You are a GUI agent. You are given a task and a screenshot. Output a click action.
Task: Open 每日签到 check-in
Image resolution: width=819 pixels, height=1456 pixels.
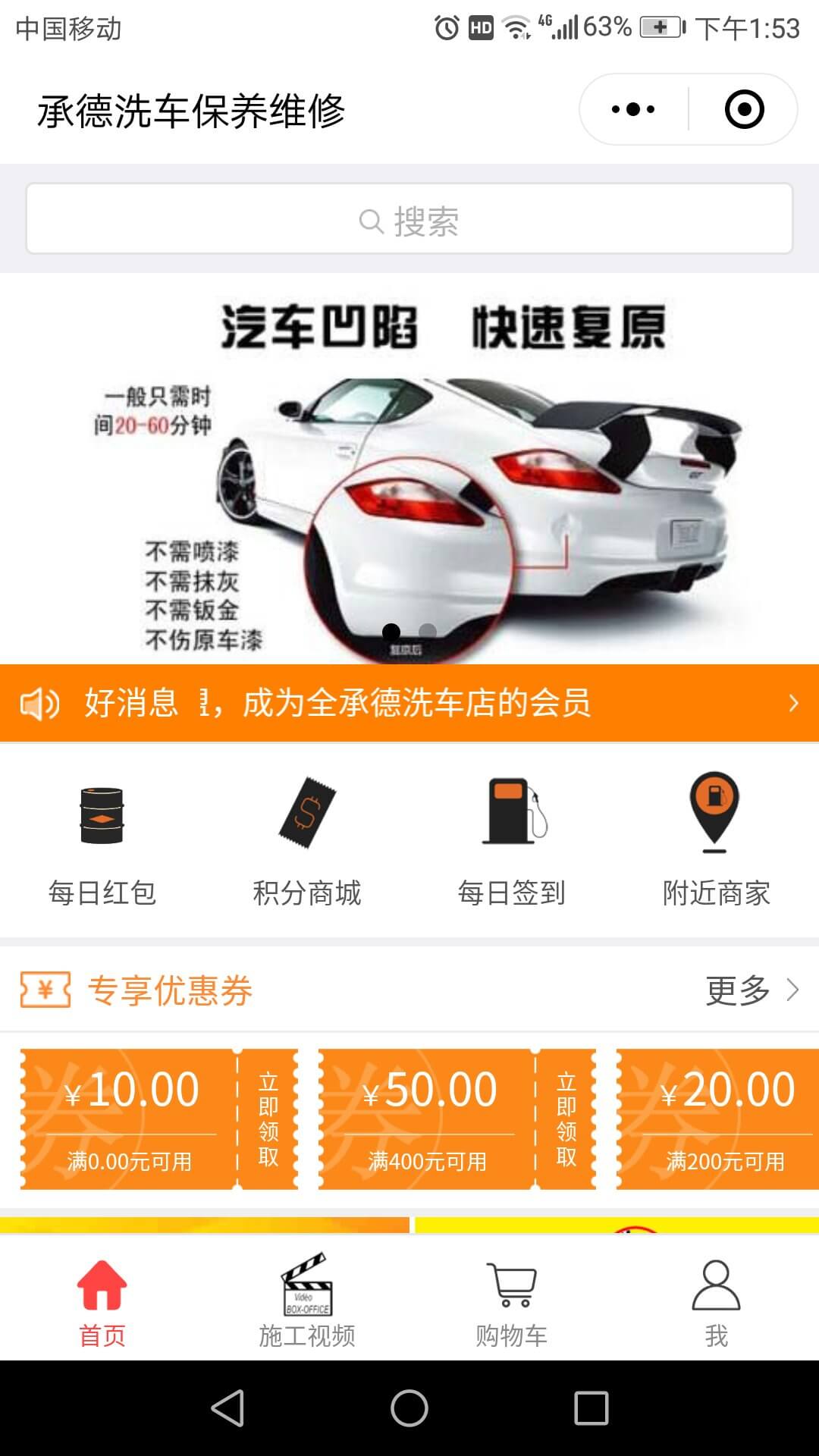(512, 842)
